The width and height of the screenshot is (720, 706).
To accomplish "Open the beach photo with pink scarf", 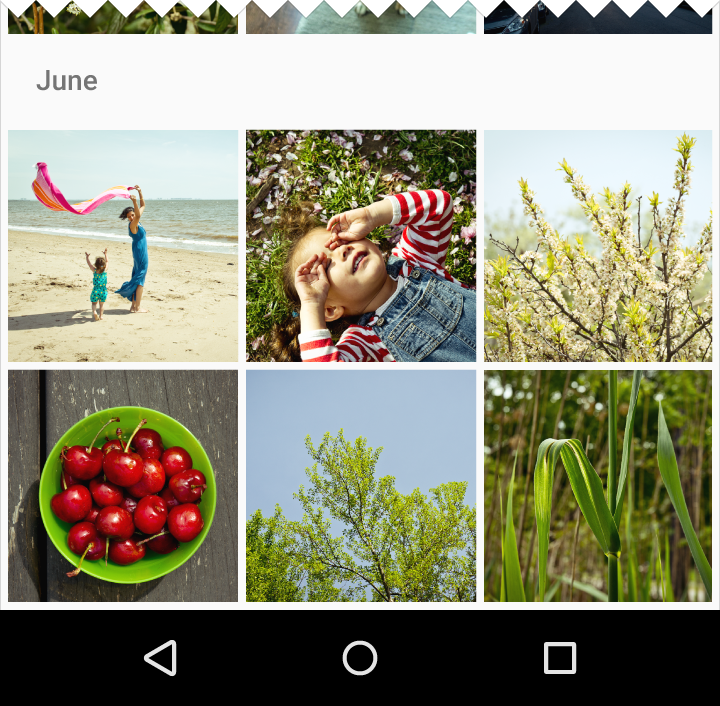I will click(123, 246).
